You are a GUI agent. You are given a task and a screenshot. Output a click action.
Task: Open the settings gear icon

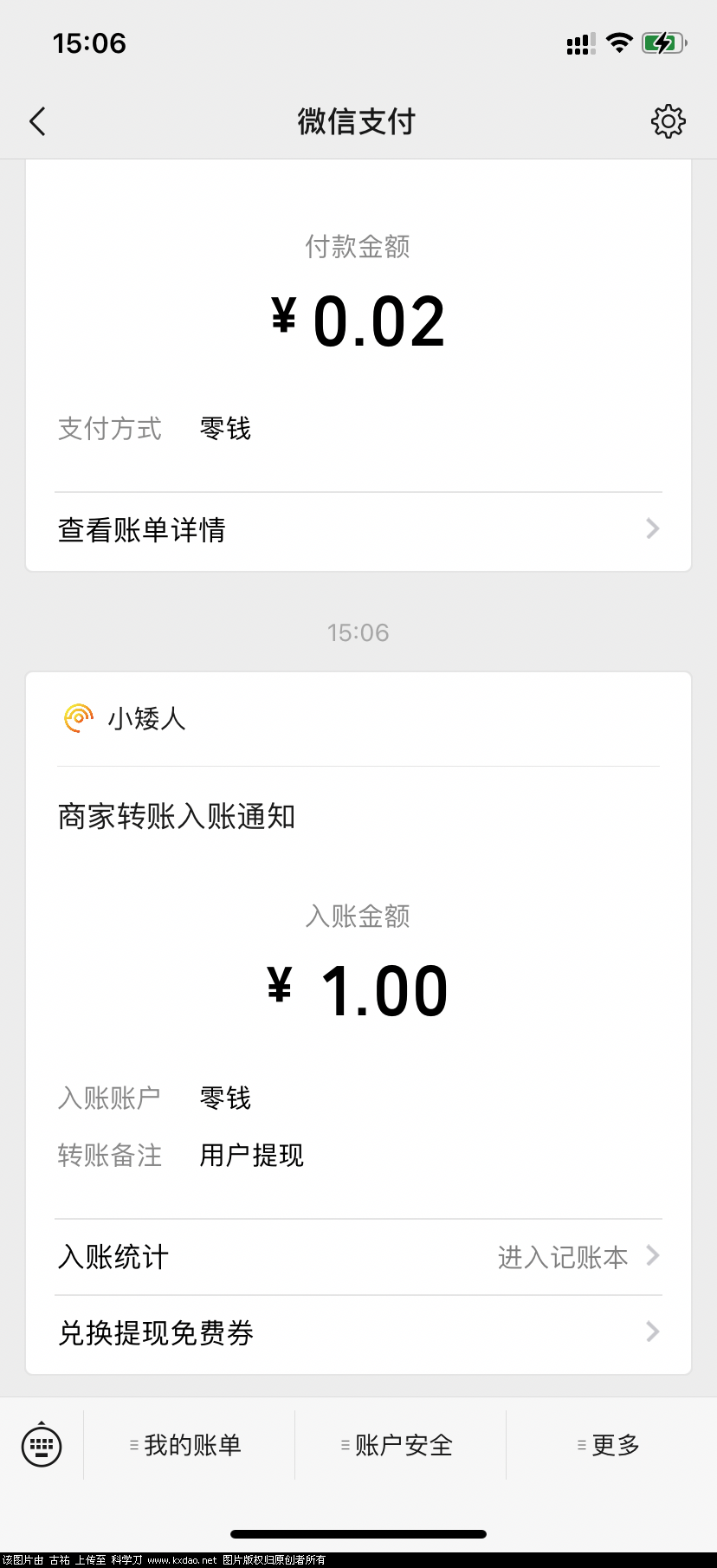coord(668,122)
